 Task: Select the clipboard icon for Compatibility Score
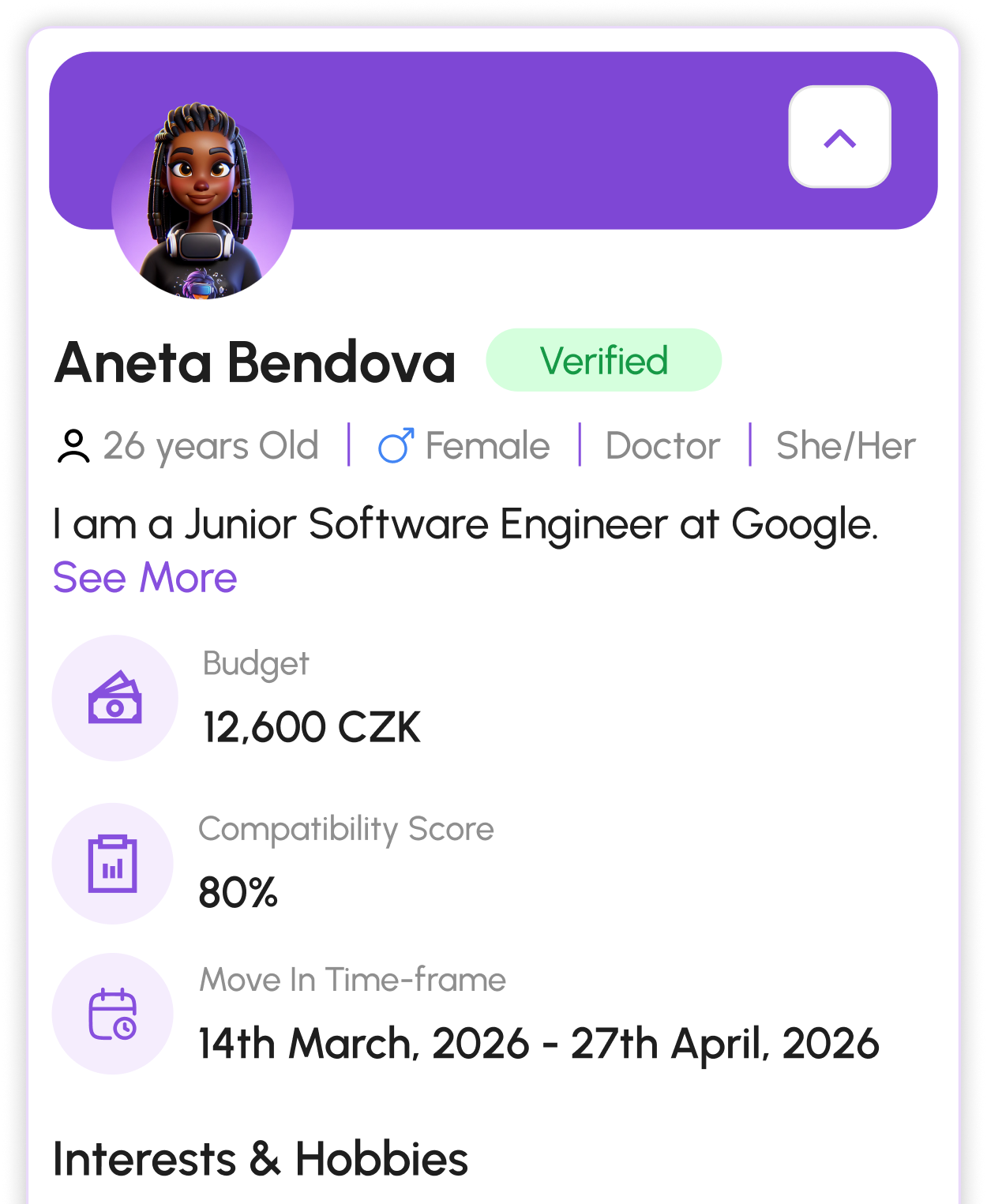(113, 863)
